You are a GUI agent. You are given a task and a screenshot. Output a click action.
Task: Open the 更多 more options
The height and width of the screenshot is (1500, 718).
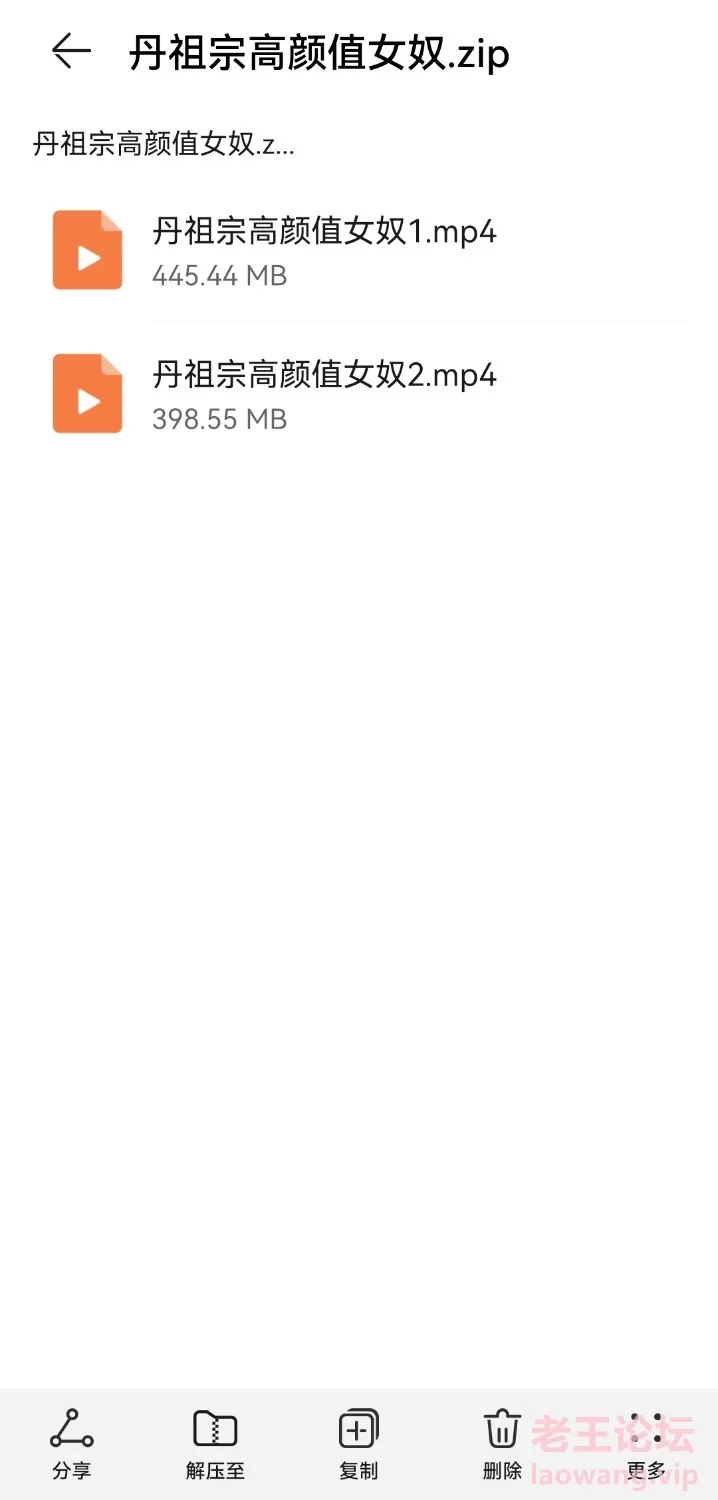coord(646,1443)
